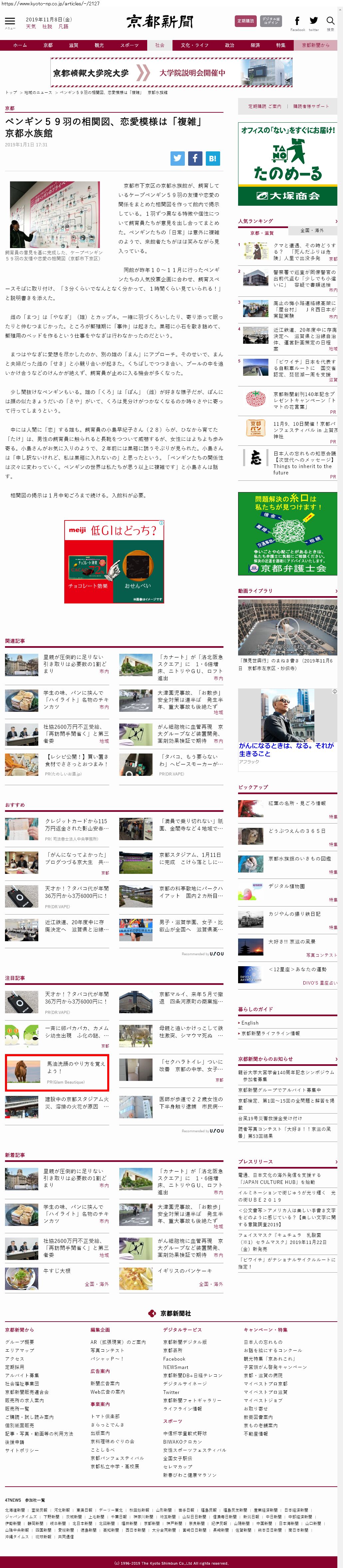The width and height of the screenshot is (343, 1568).
Task: Share article via blue Facebook button
Action: (x=194, y=158)
